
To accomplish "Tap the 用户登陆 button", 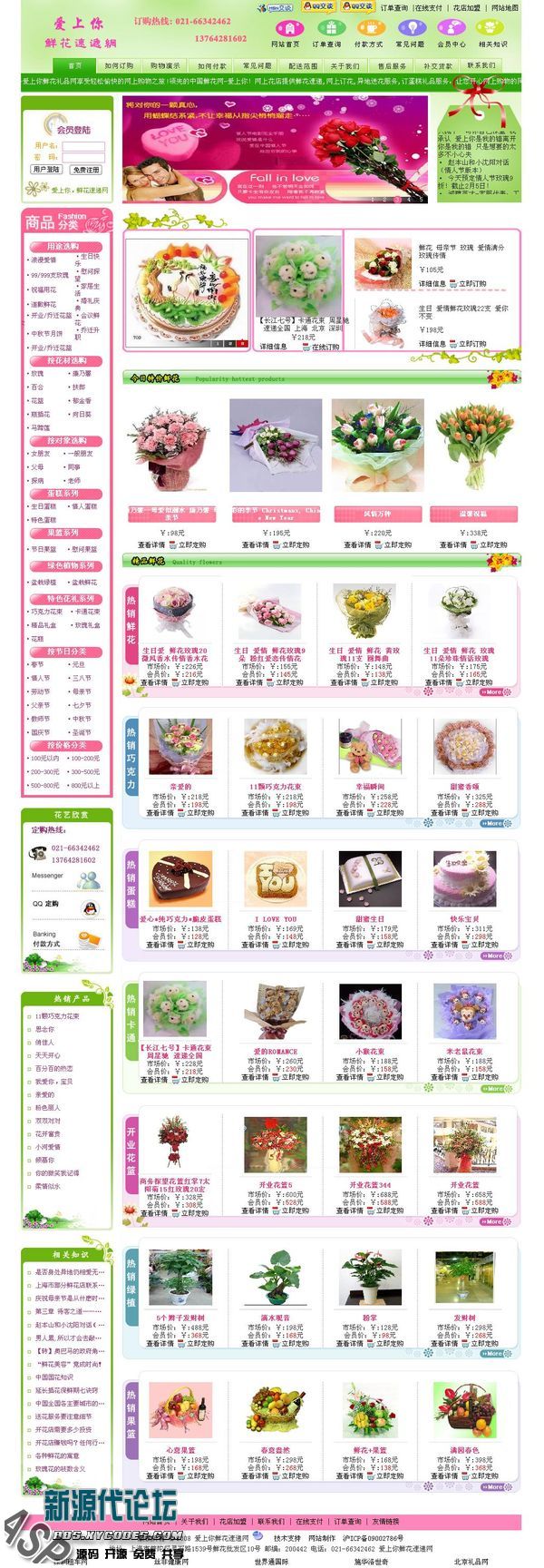I will click(x=47, y=170).
